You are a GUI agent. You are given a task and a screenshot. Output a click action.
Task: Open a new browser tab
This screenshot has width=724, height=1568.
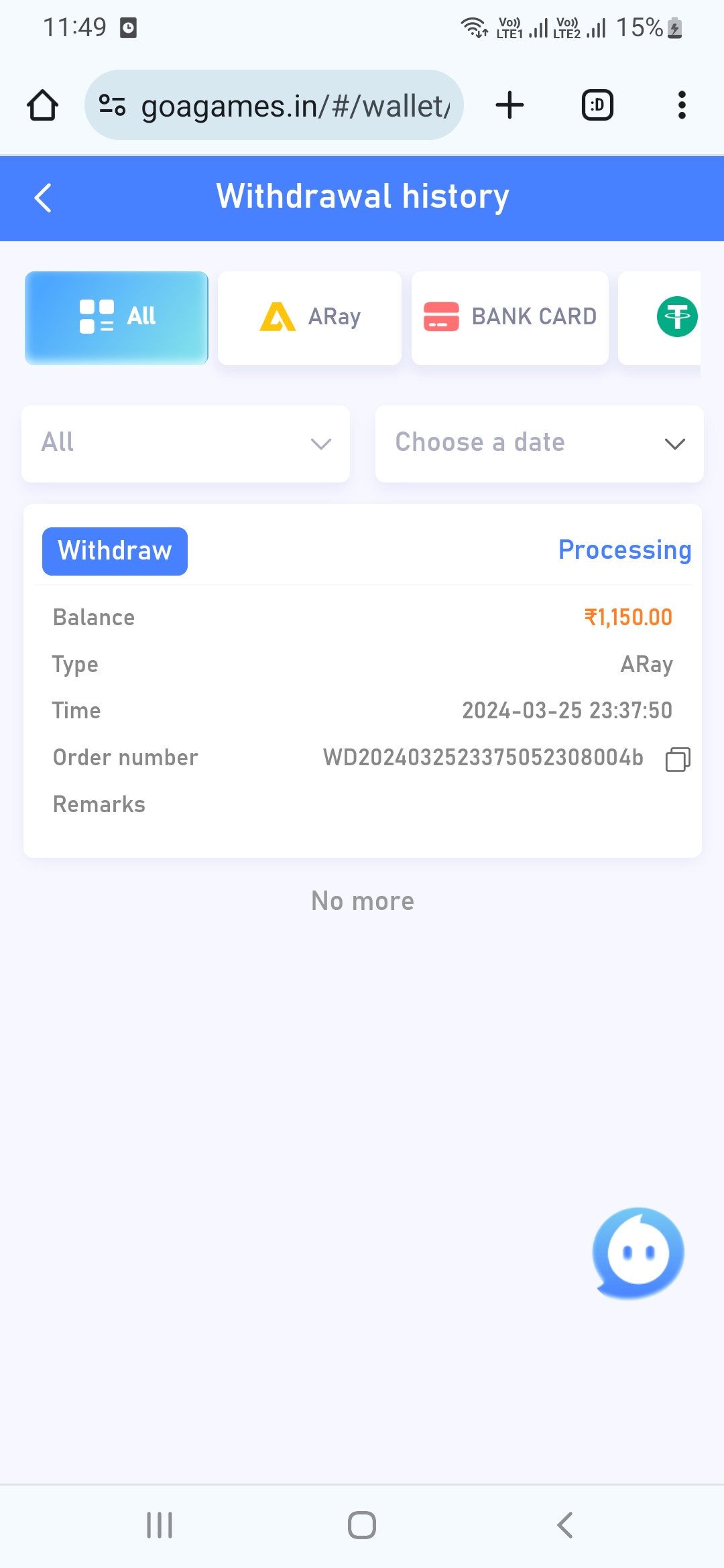pyautogui.click(x=509, y=105)
